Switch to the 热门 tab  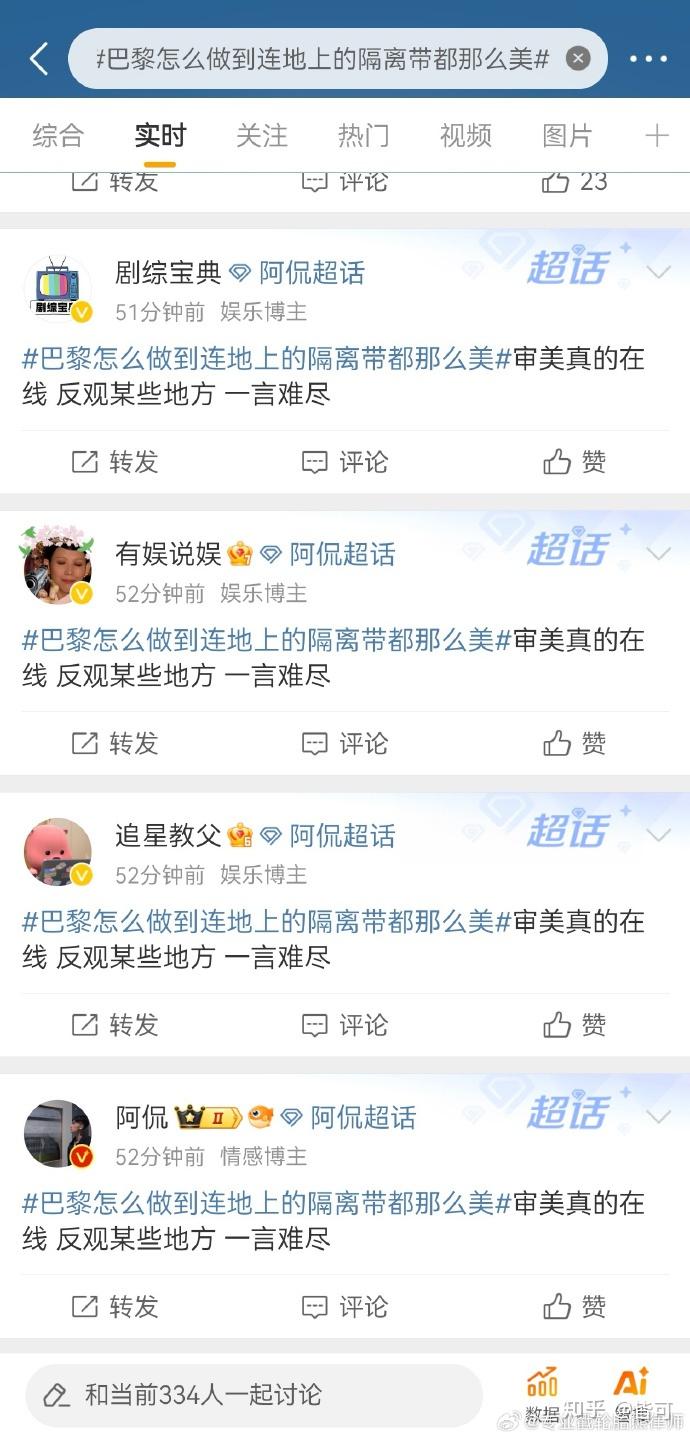364,136
